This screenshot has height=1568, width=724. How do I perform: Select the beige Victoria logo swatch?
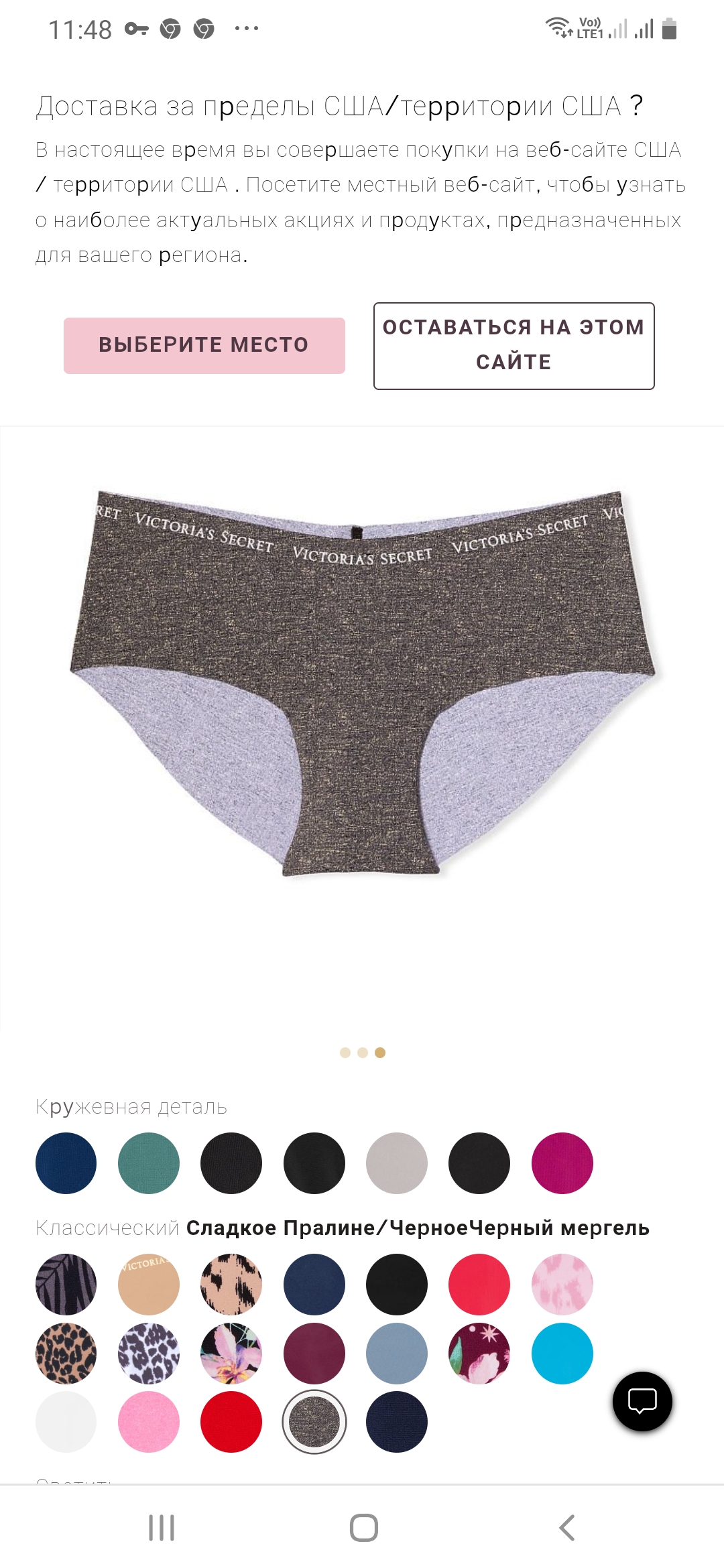(149, 1285)
